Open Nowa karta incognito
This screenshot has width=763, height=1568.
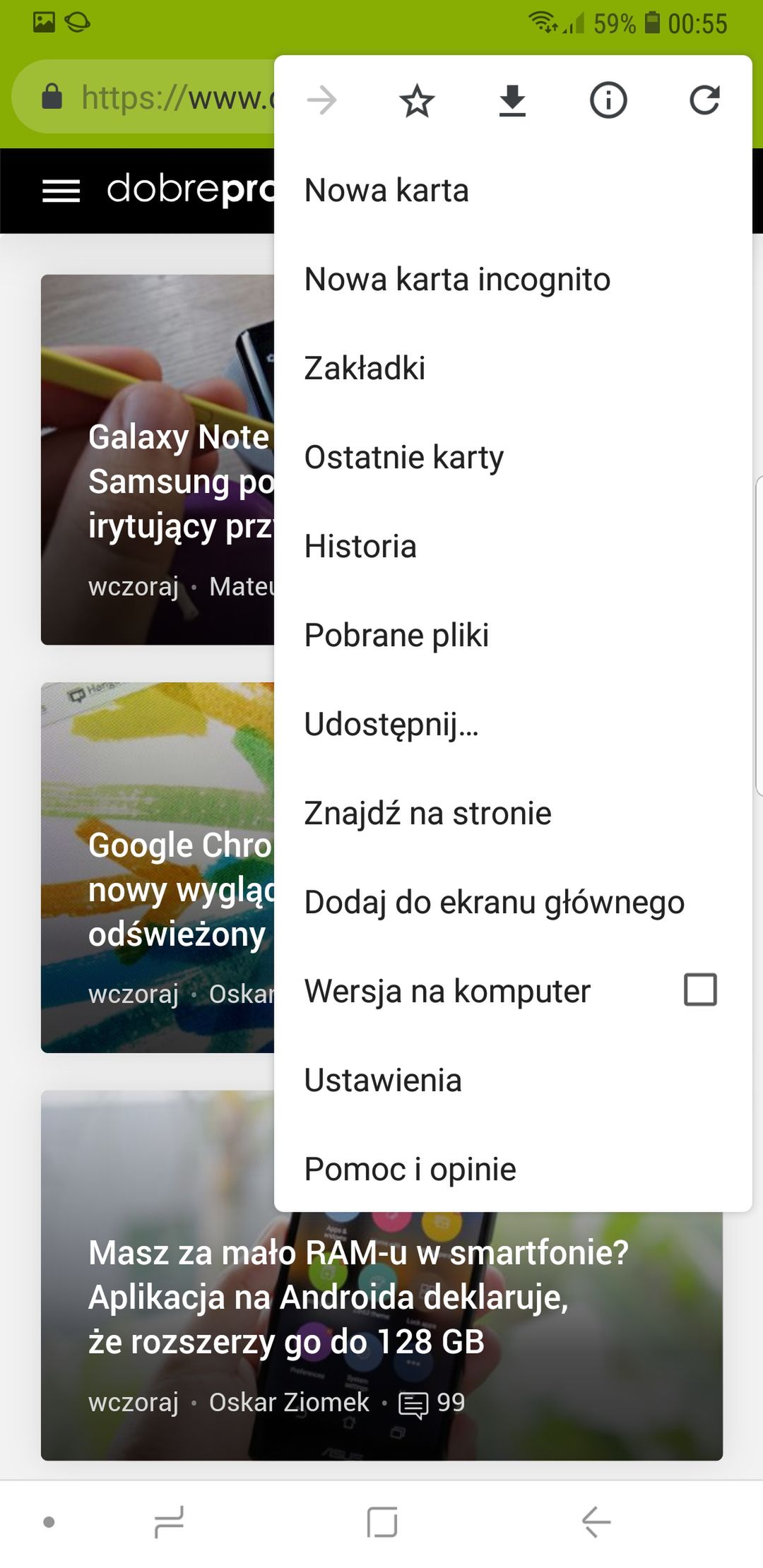pos(513,279)
